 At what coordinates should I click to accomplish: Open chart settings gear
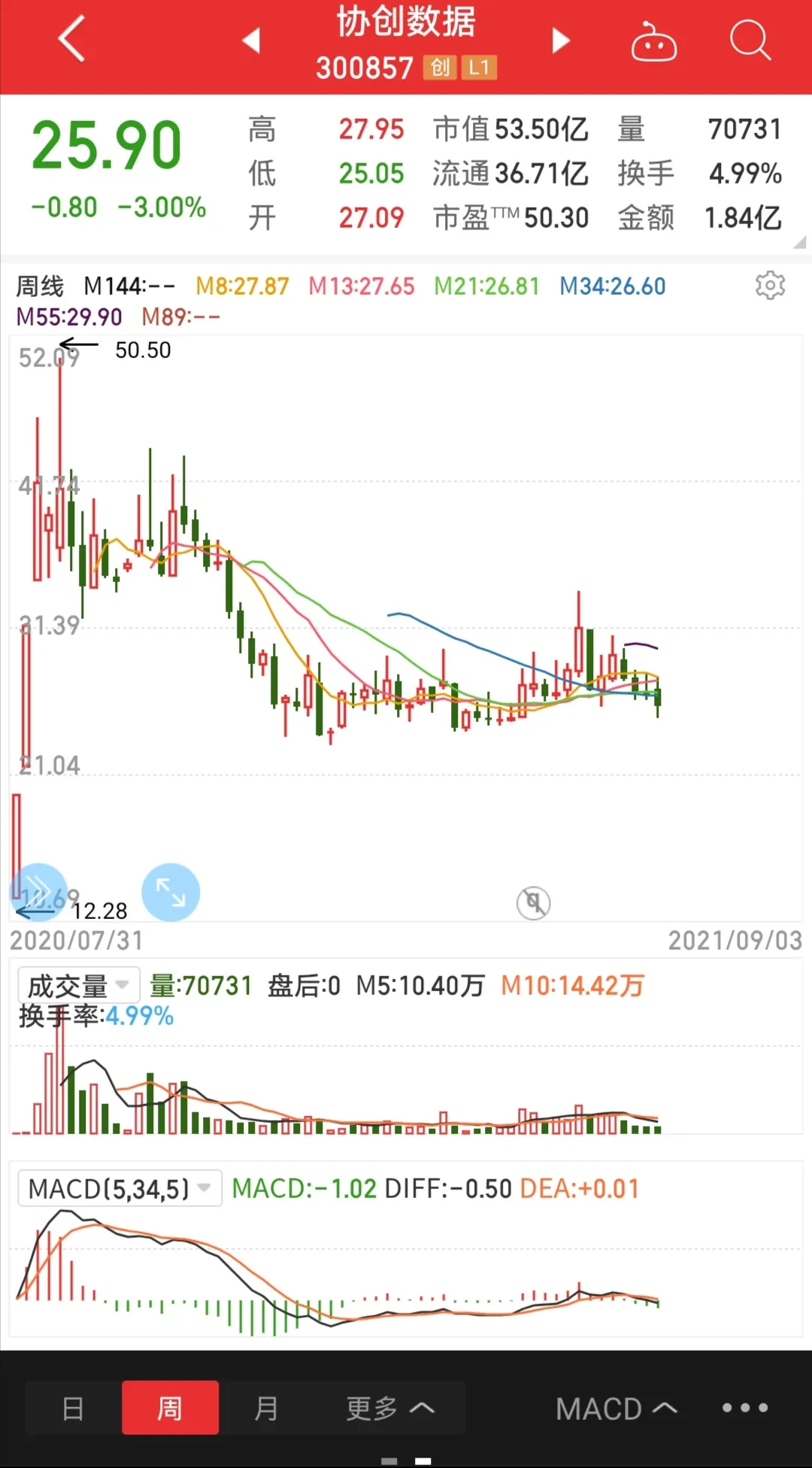770,286
